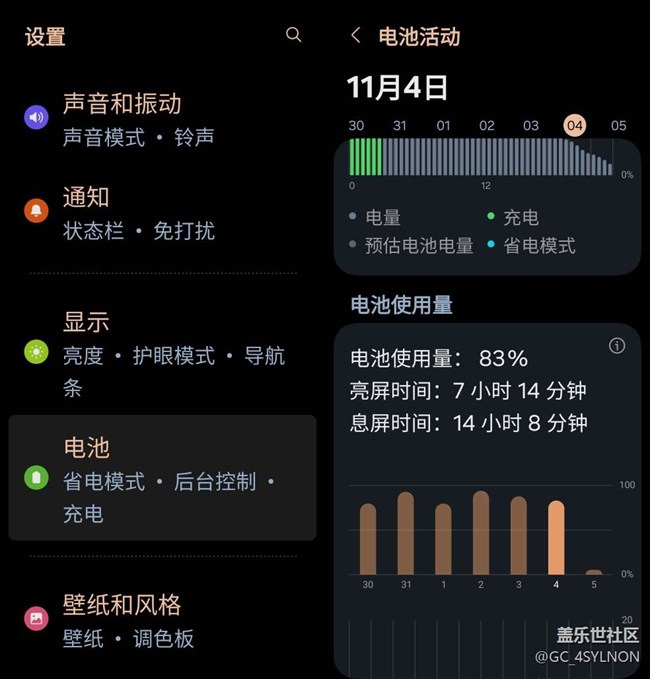Select date 05 in the battery timeline

coord(619,126)
